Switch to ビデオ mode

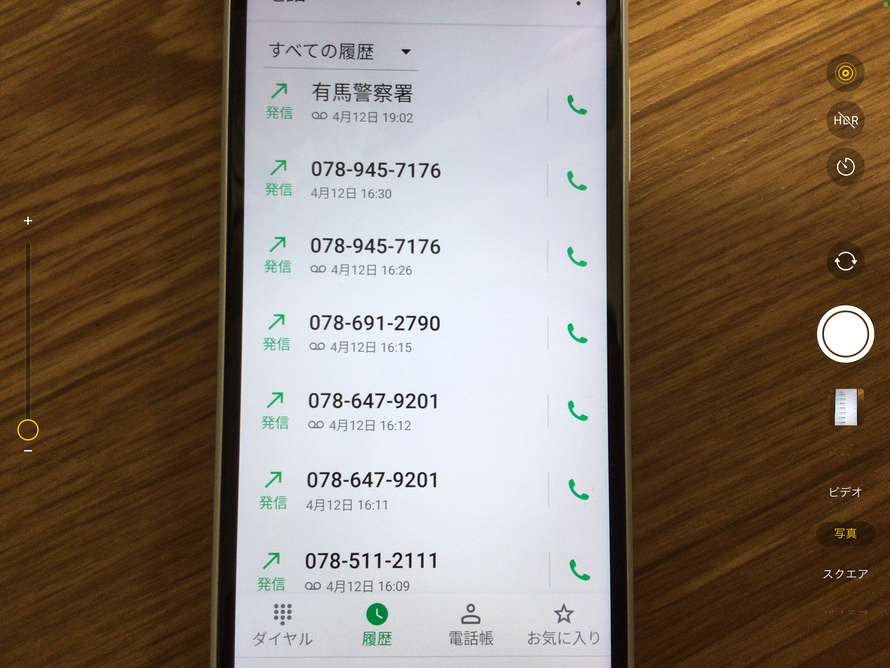coord(845,492)
